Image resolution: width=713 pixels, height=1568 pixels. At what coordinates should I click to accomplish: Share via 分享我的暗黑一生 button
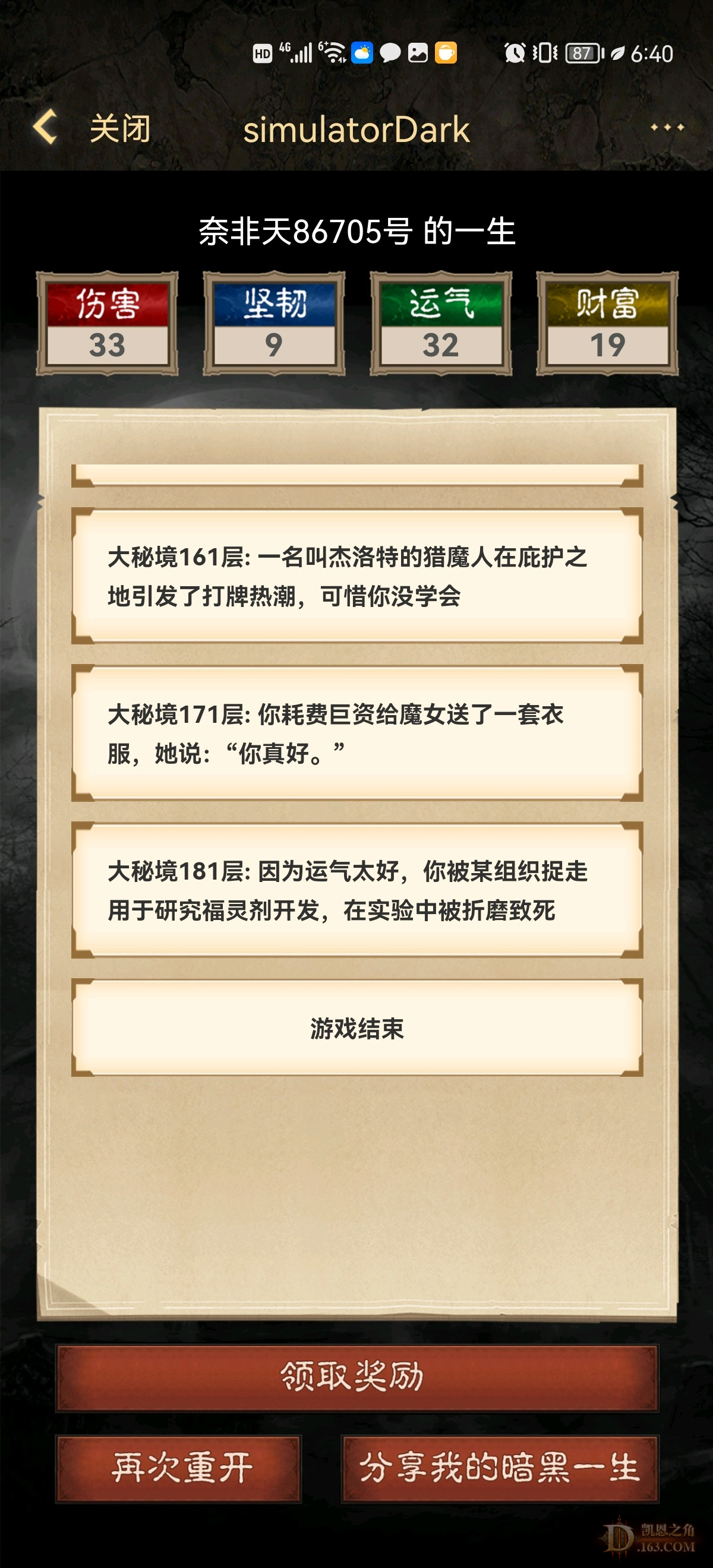point(499,1468)
